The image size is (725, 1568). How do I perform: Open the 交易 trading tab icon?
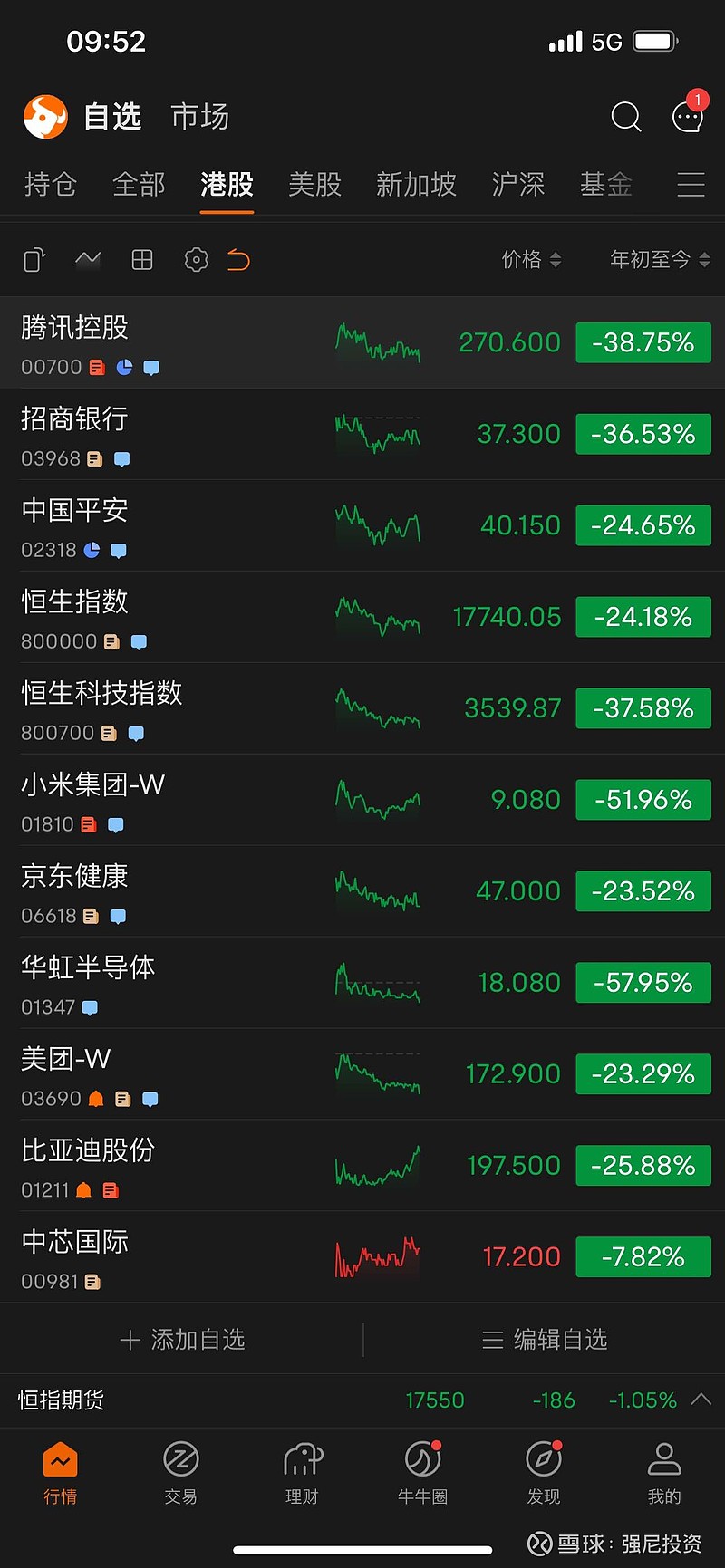(181, 1472)
